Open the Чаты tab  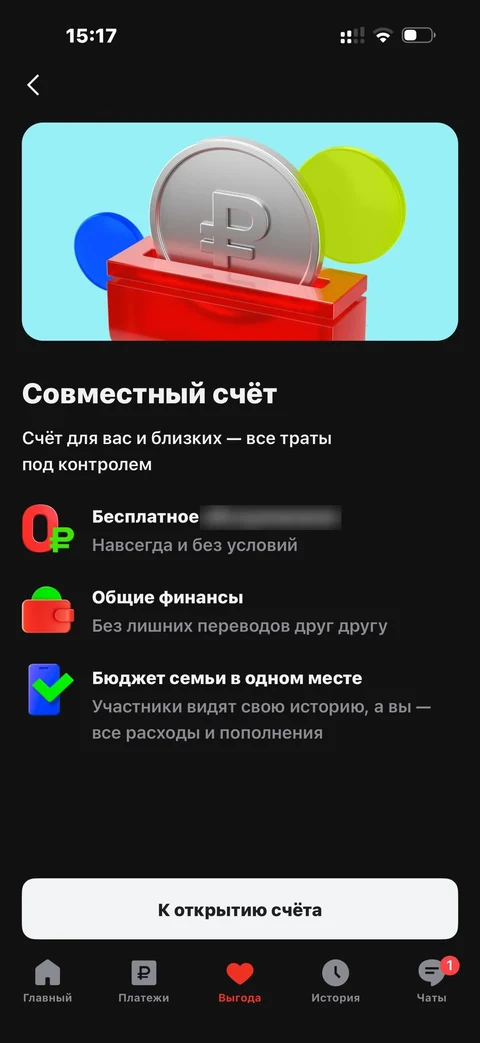[432, 982]
